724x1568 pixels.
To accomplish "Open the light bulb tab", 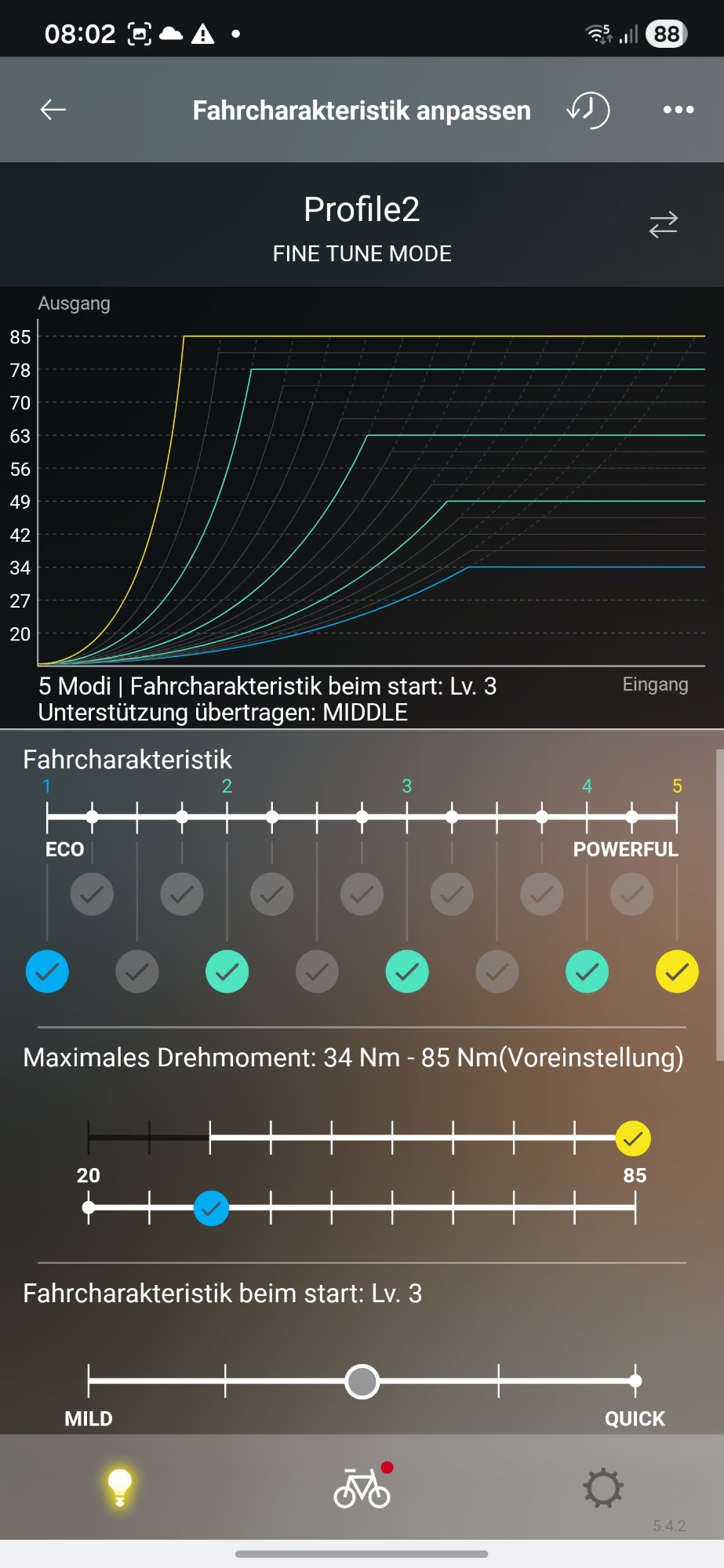I will pos(119,1486).
